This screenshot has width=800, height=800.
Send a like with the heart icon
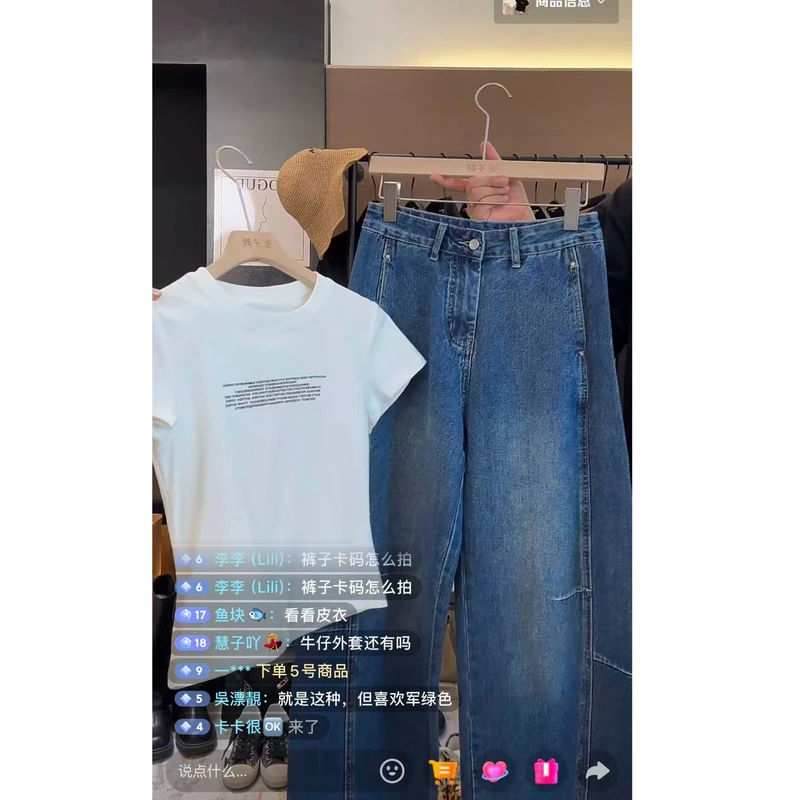[494, 771]
